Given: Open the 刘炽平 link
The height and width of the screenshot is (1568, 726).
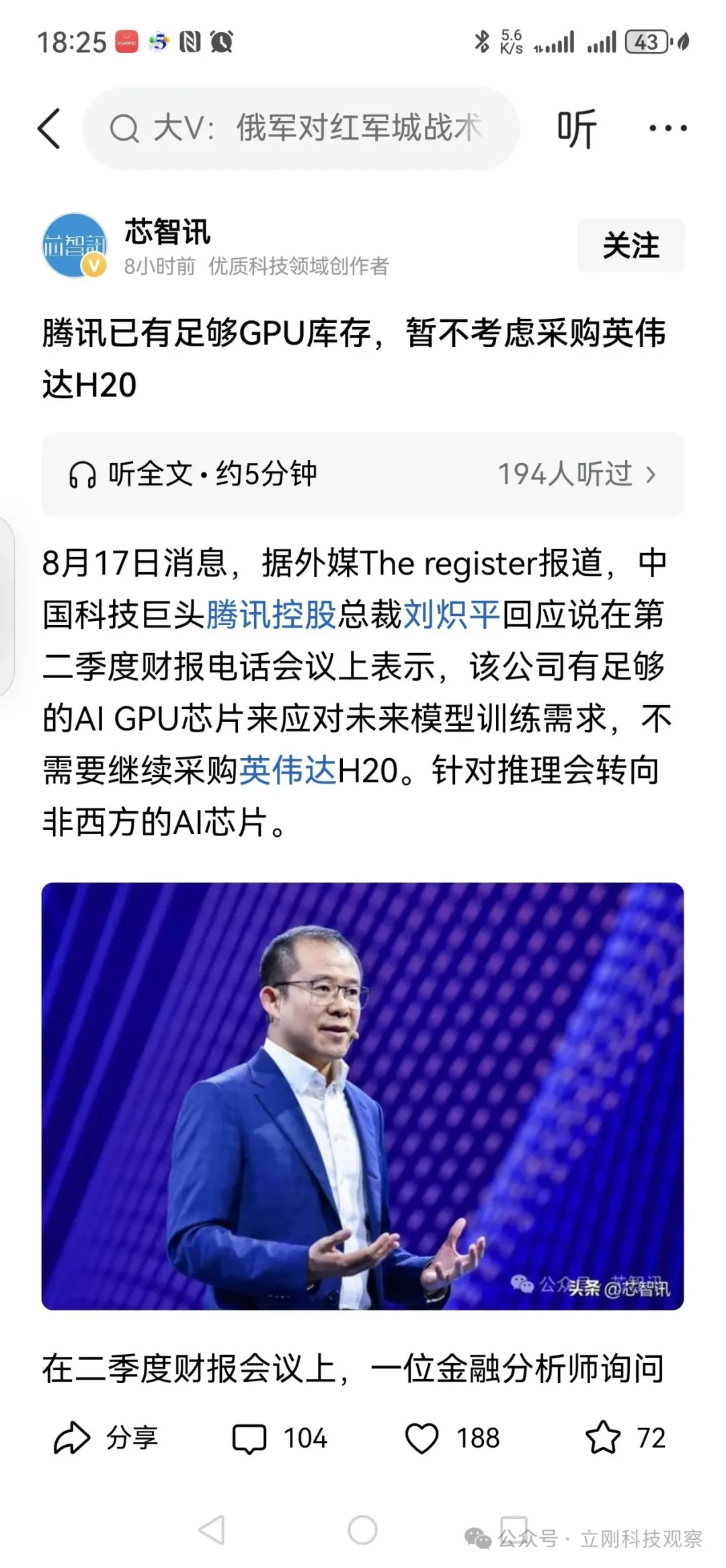Looking at the screenshot, I should pos(451,615).
